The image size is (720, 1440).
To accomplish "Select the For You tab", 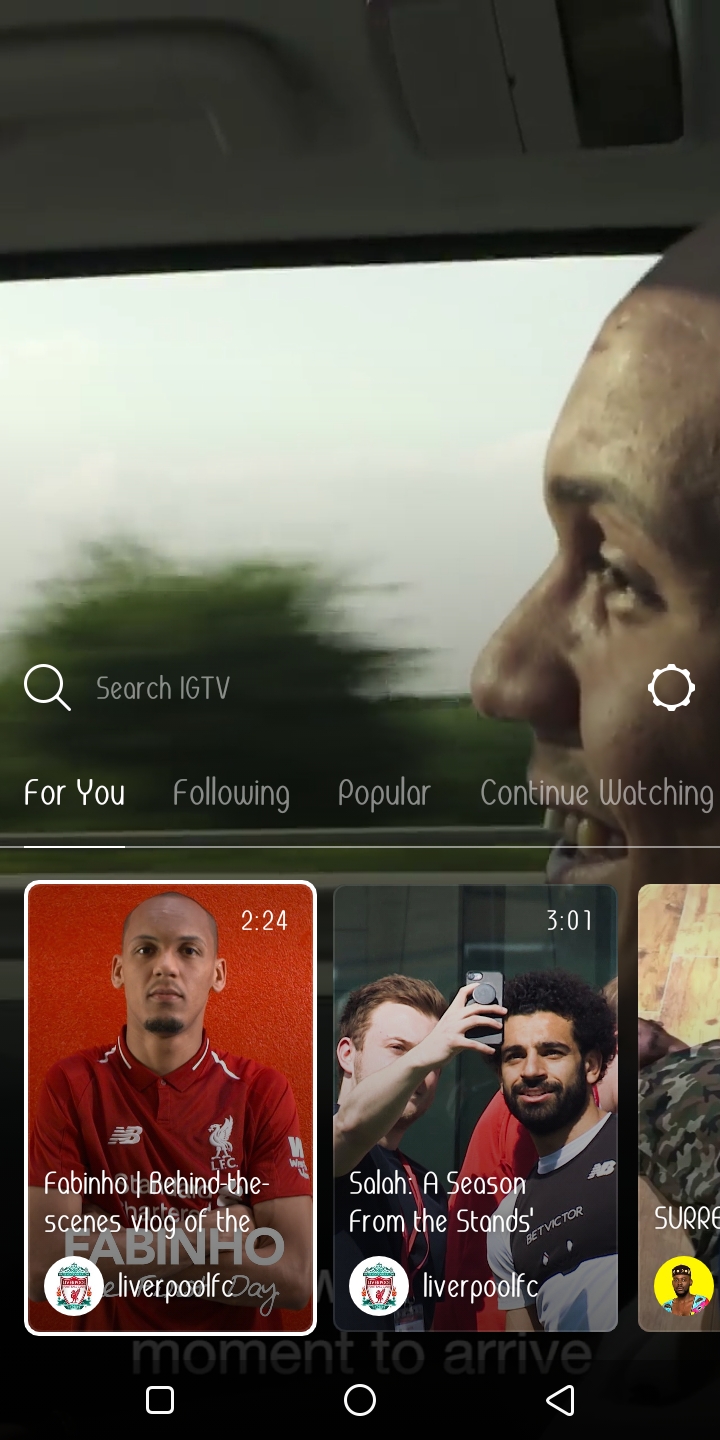I will 75,793.
